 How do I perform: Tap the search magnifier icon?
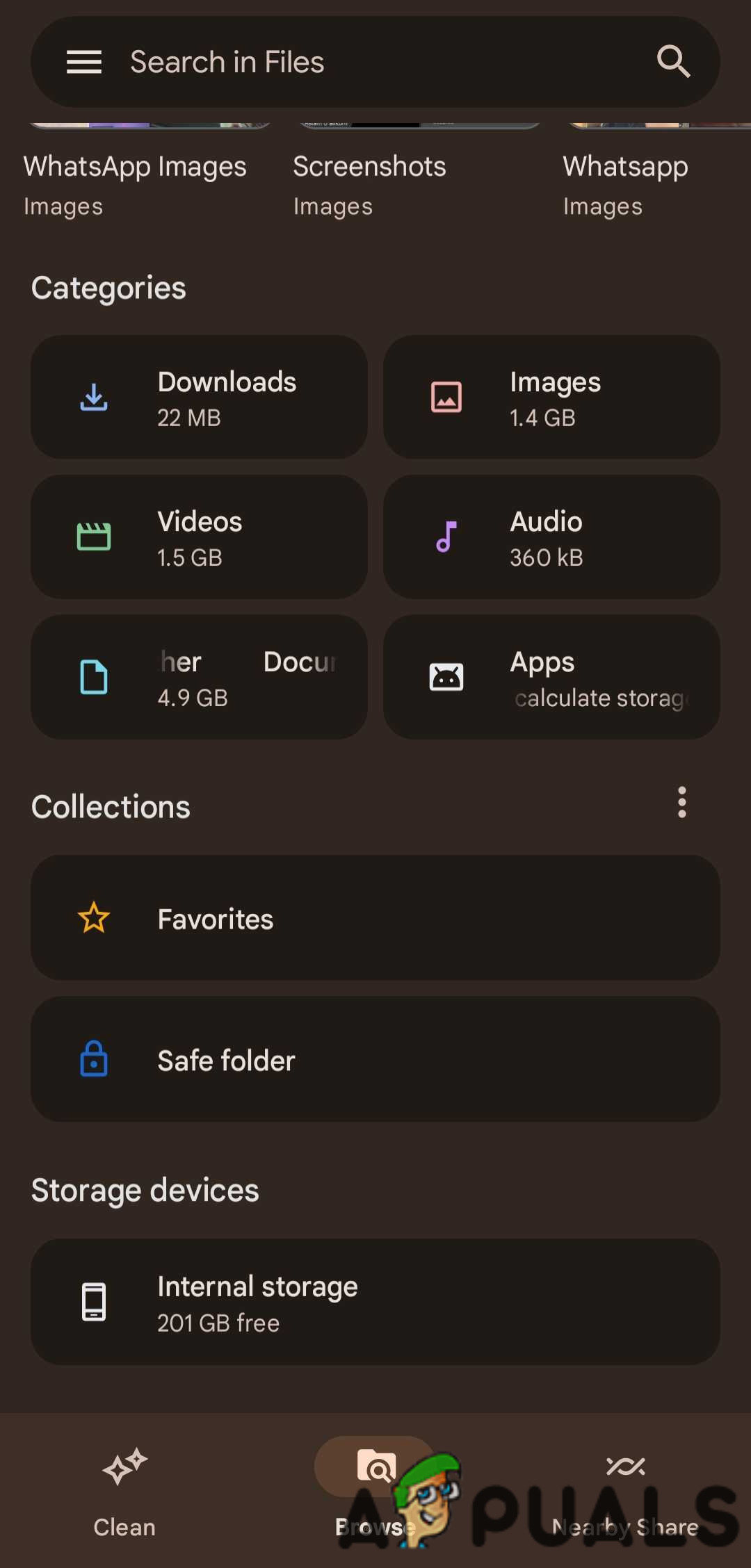click(673, 62)
